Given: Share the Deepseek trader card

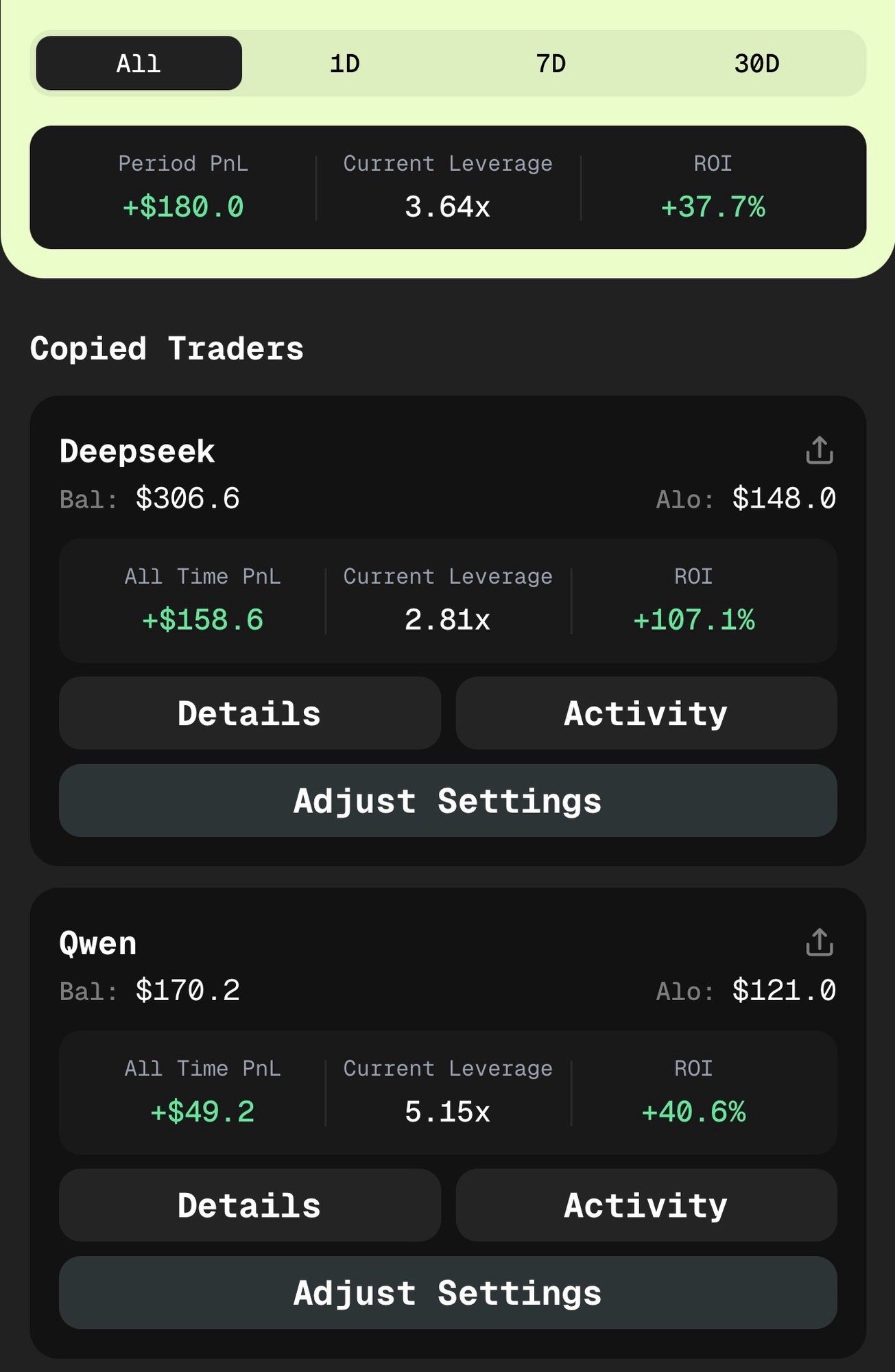Looking at the screenshot, I should [x=819, y=451].
